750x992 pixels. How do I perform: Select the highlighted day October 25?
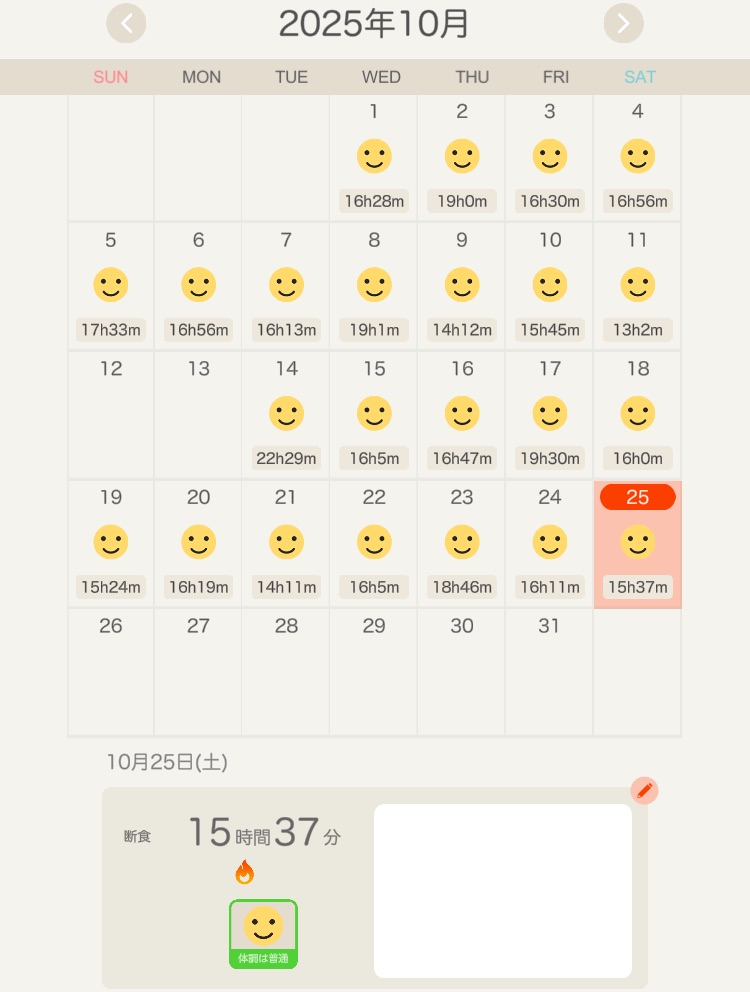click(637, 543)
